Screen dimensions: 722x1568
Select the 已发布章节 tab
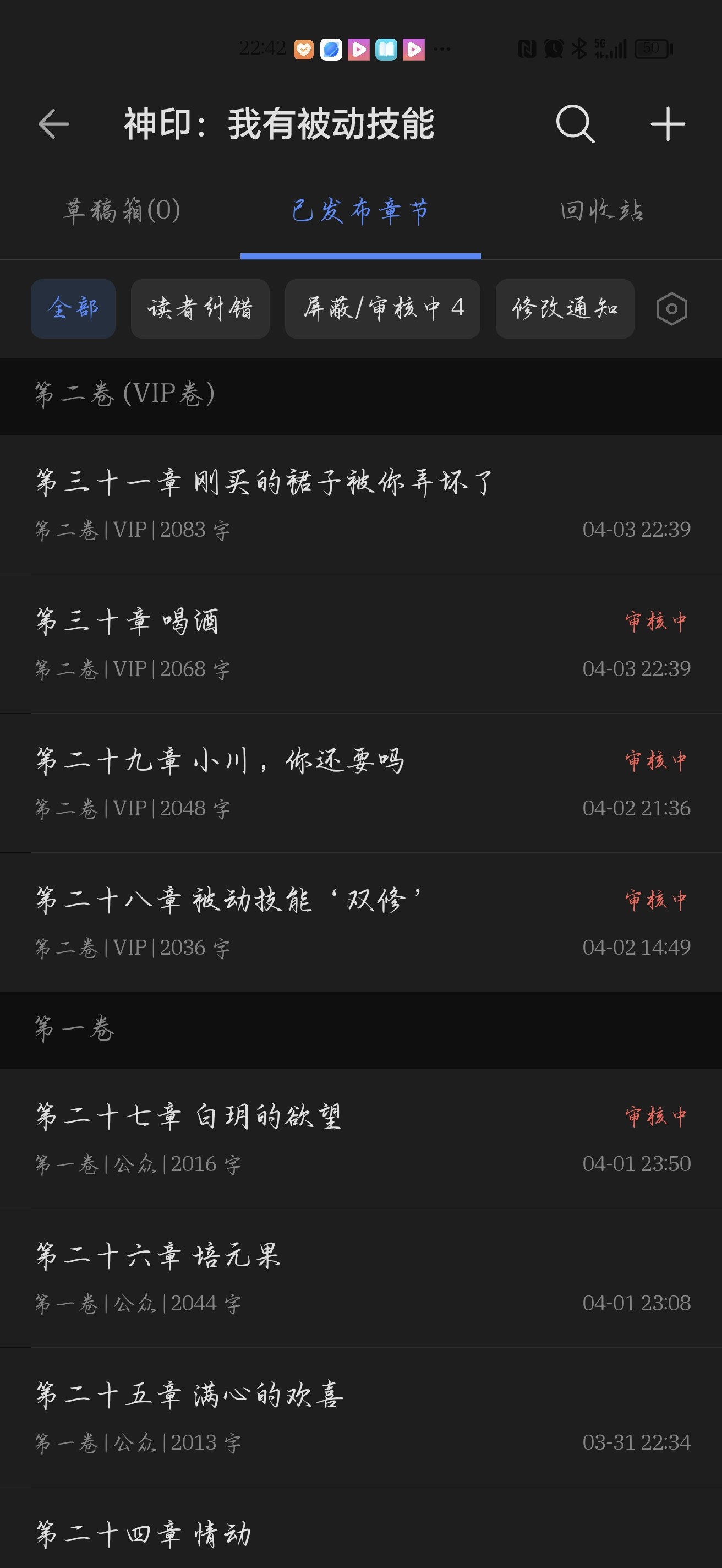[360, 211]
